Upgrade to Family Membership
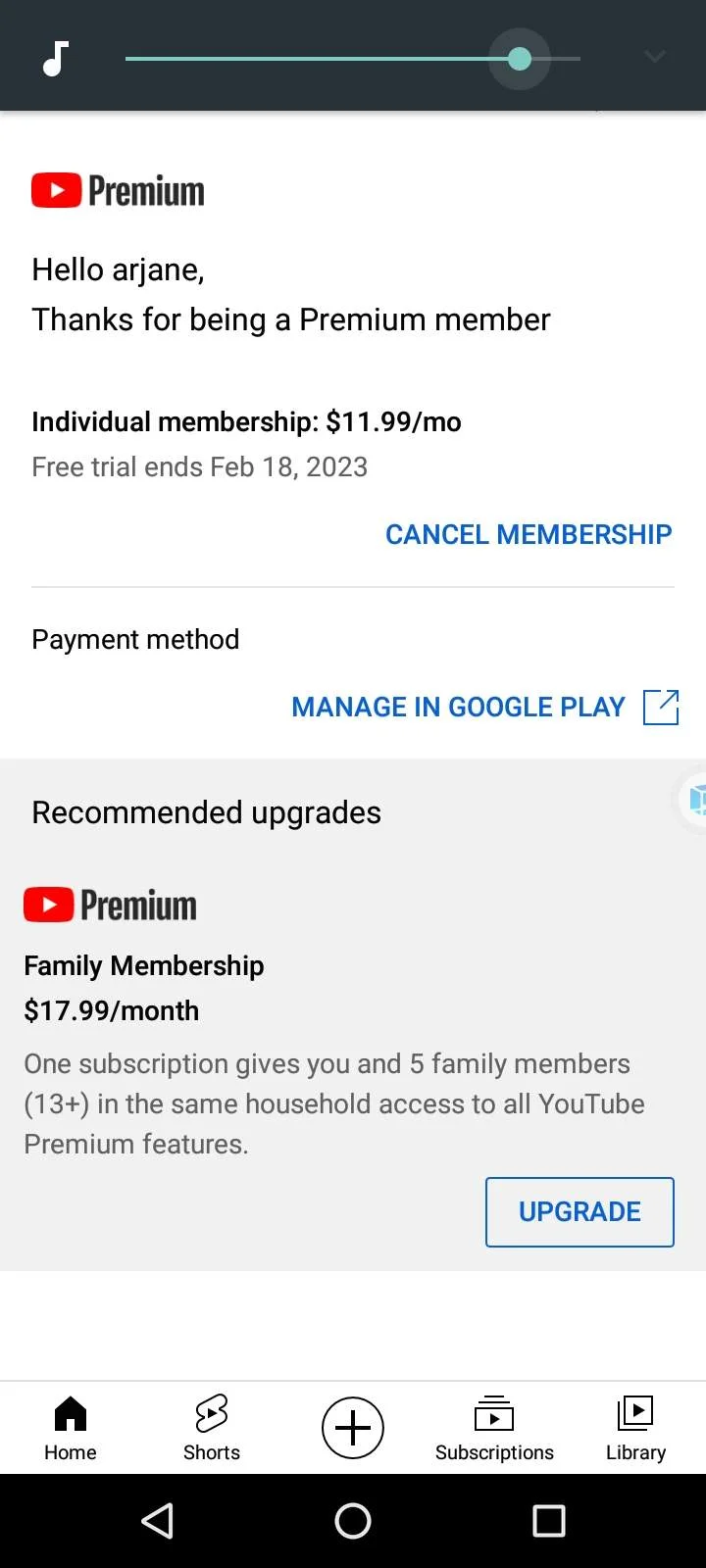The width and height of the screenshot is (706, 1568). [x=580, y=1212]
